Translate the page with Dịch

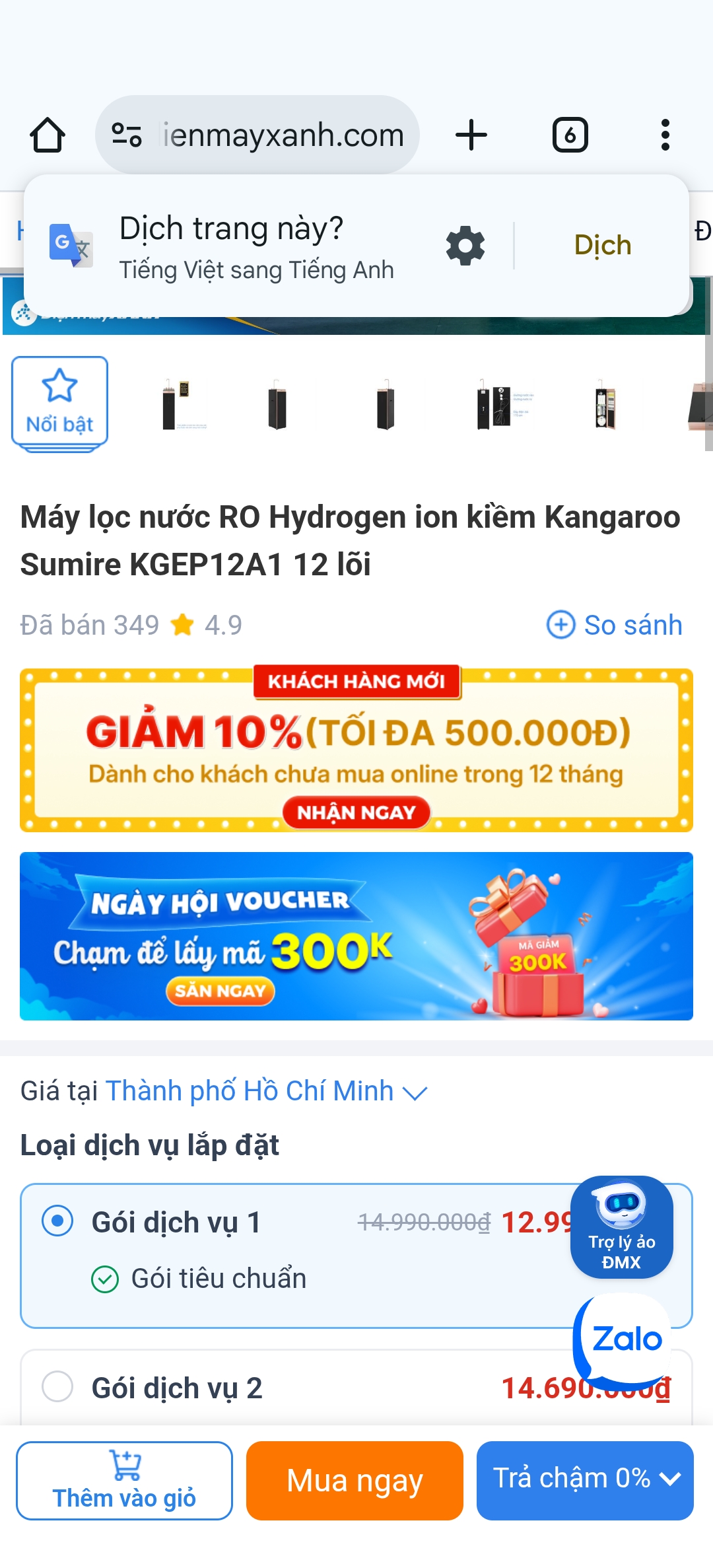coord(602,246)
